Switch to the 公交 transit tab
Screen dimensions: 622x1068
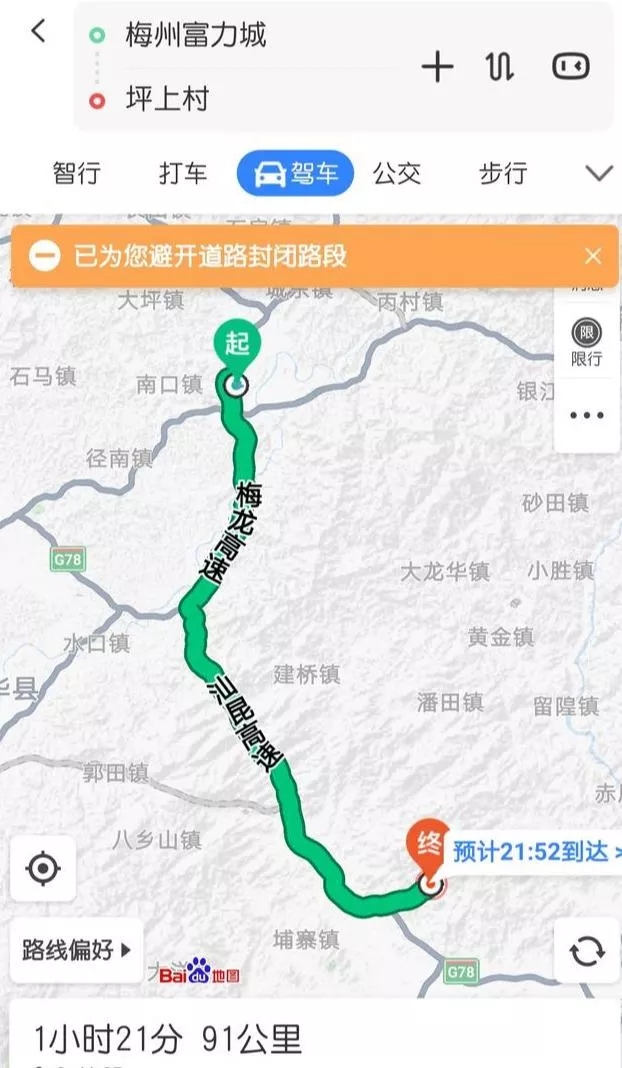tap(397, 173)
